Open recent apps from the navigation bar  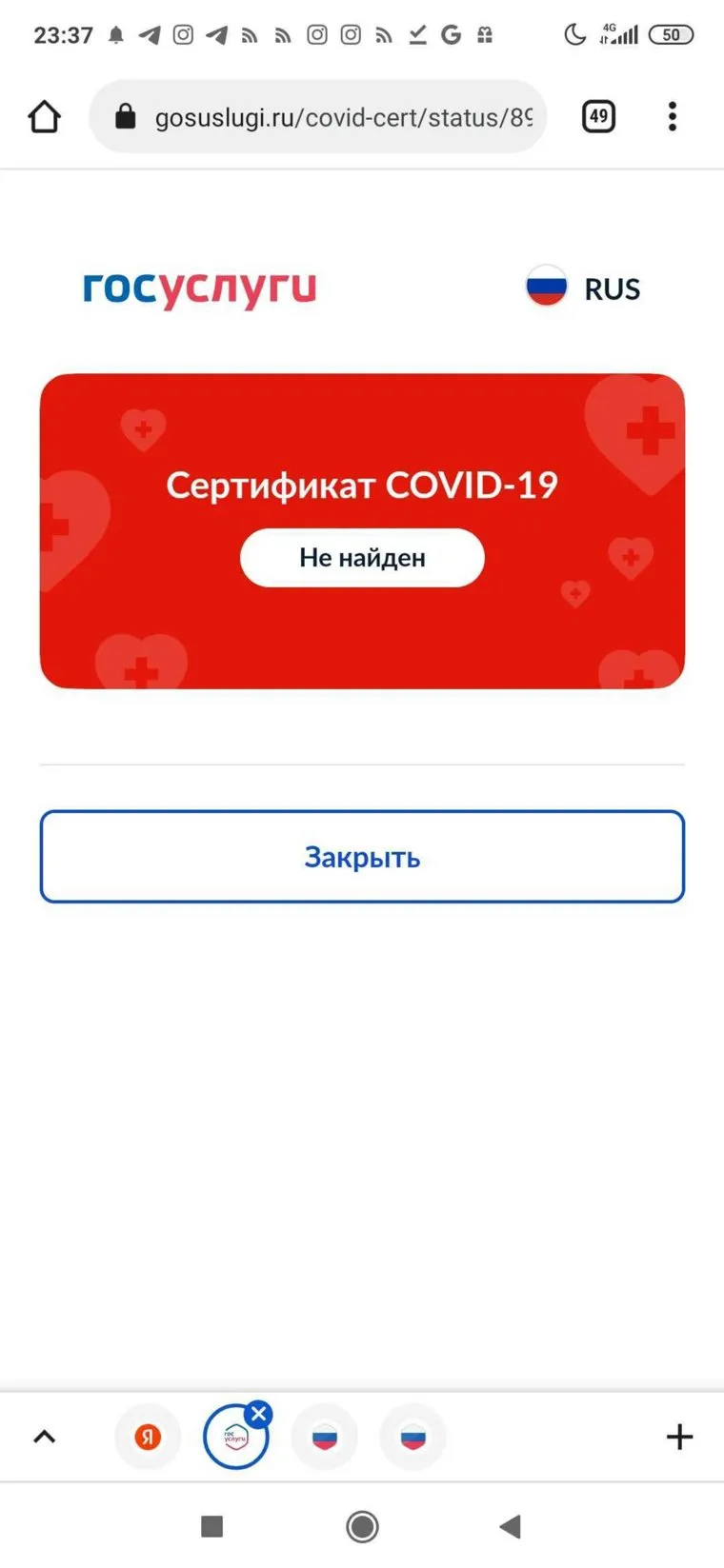(x=211, y=1527)
